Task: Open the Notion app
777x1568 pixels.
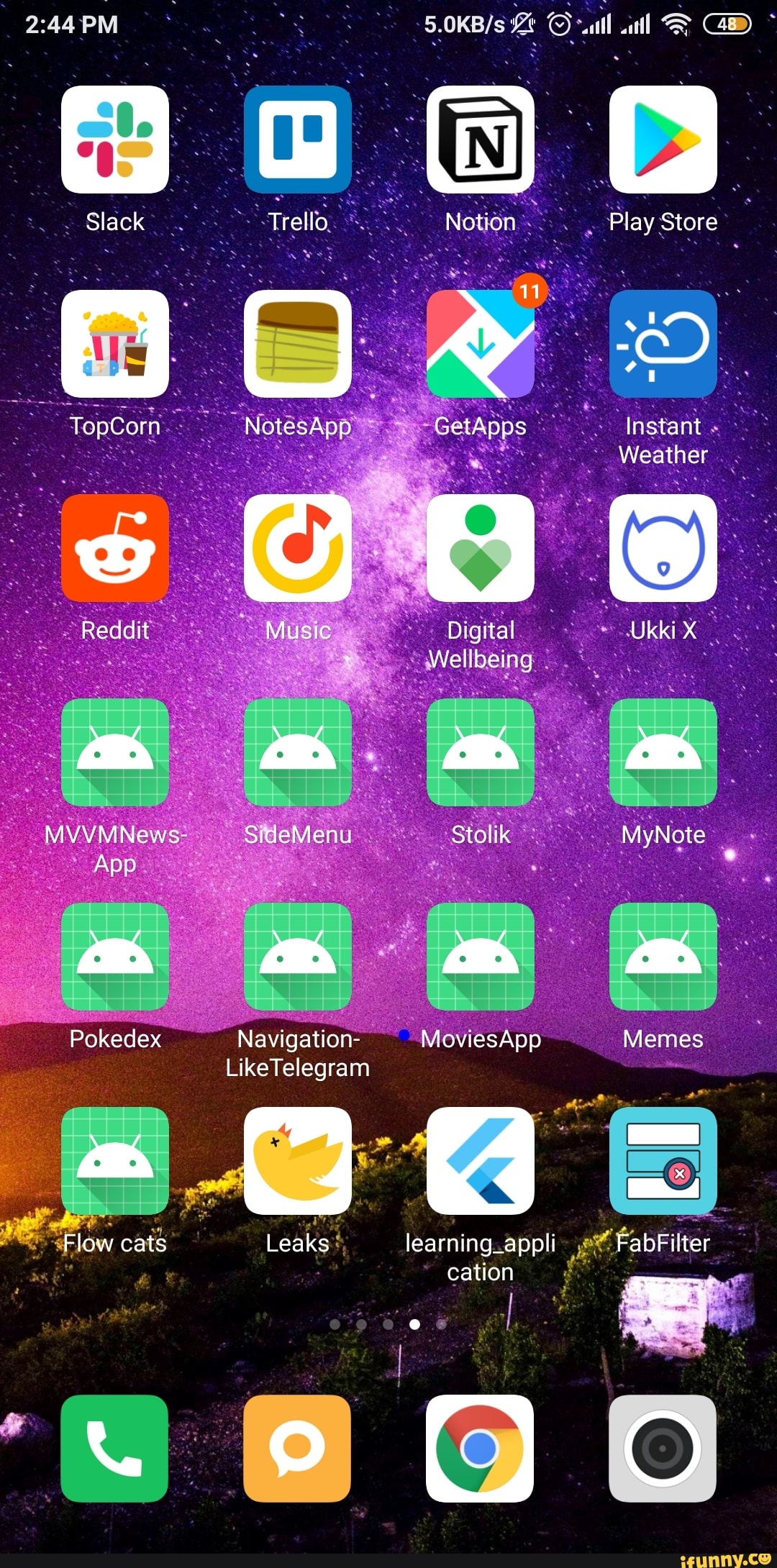Action: click(481, 140)
